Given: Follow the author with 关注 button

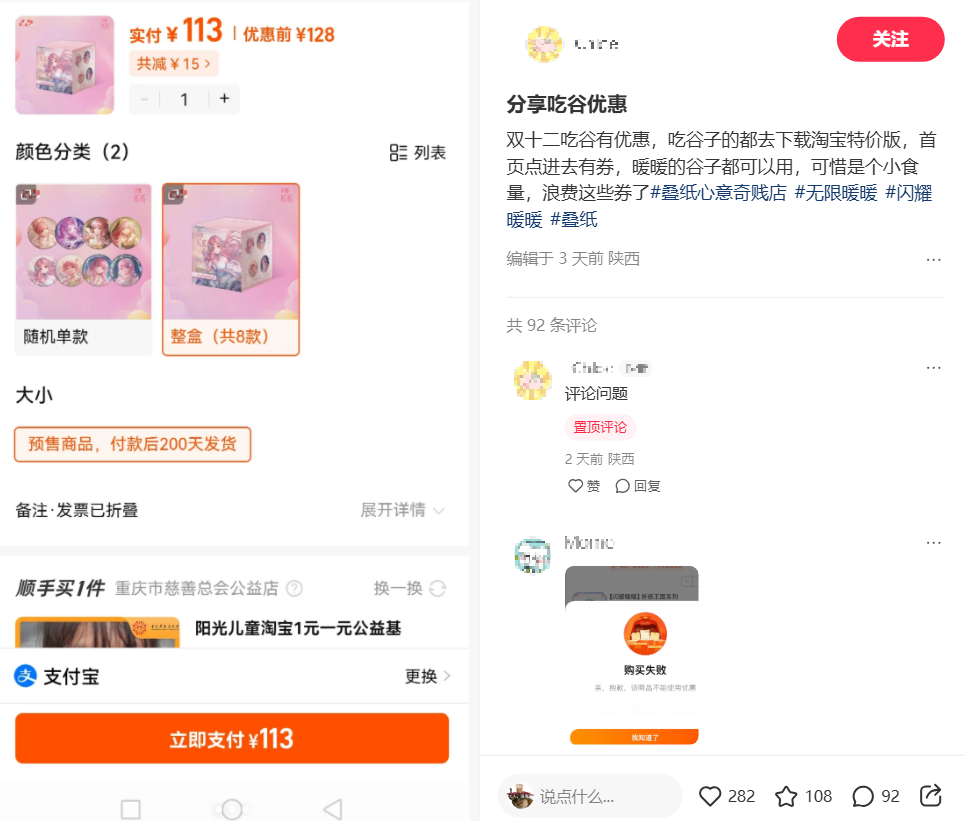Looking at the screenshot, I should pyautogui.click(x=890, y=40).
